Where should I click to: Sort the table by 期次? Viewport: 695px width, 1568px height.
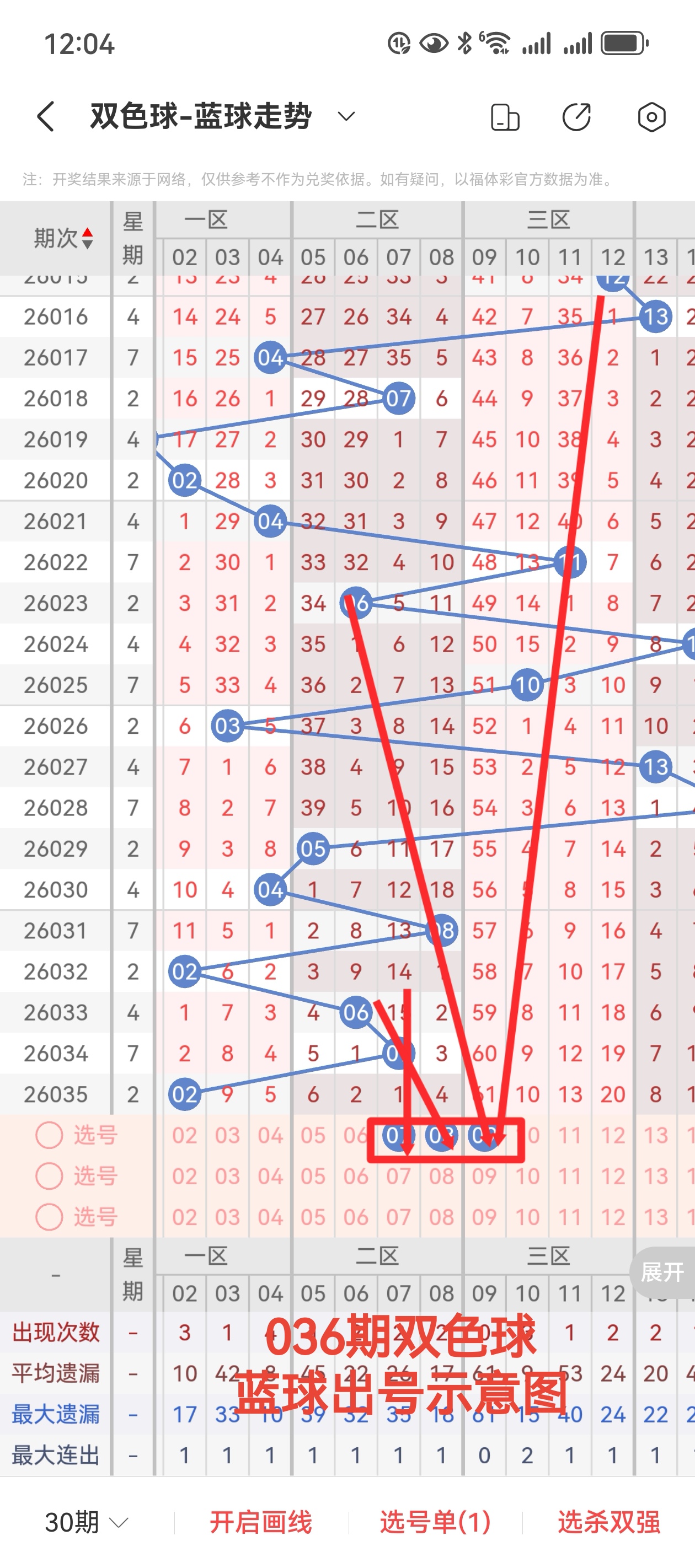pyautogui.click(x=63, y=238)
